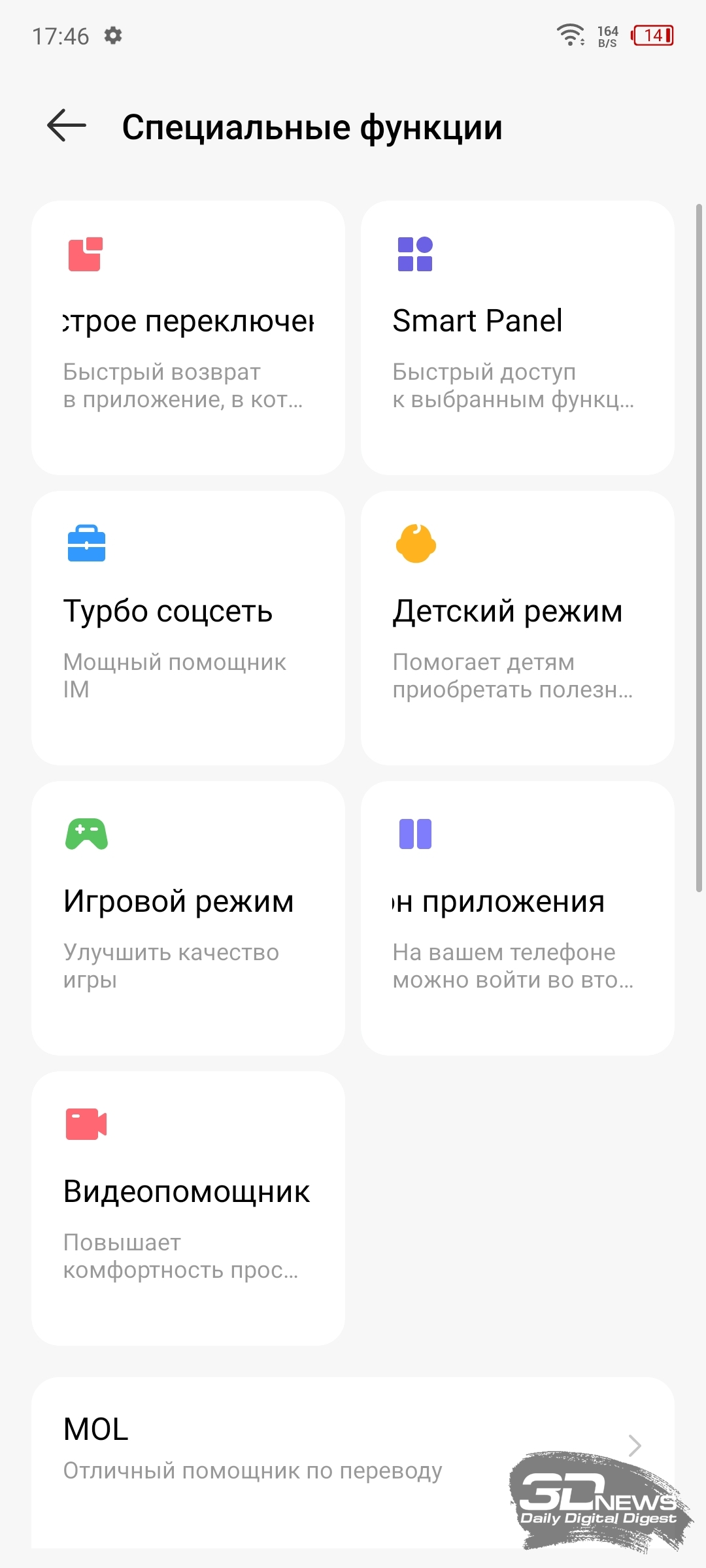Image resolution: width=706 pixels, height=1568 pixels.
Task: Open the Smart Panel card
Action: [x=518, y=338]
